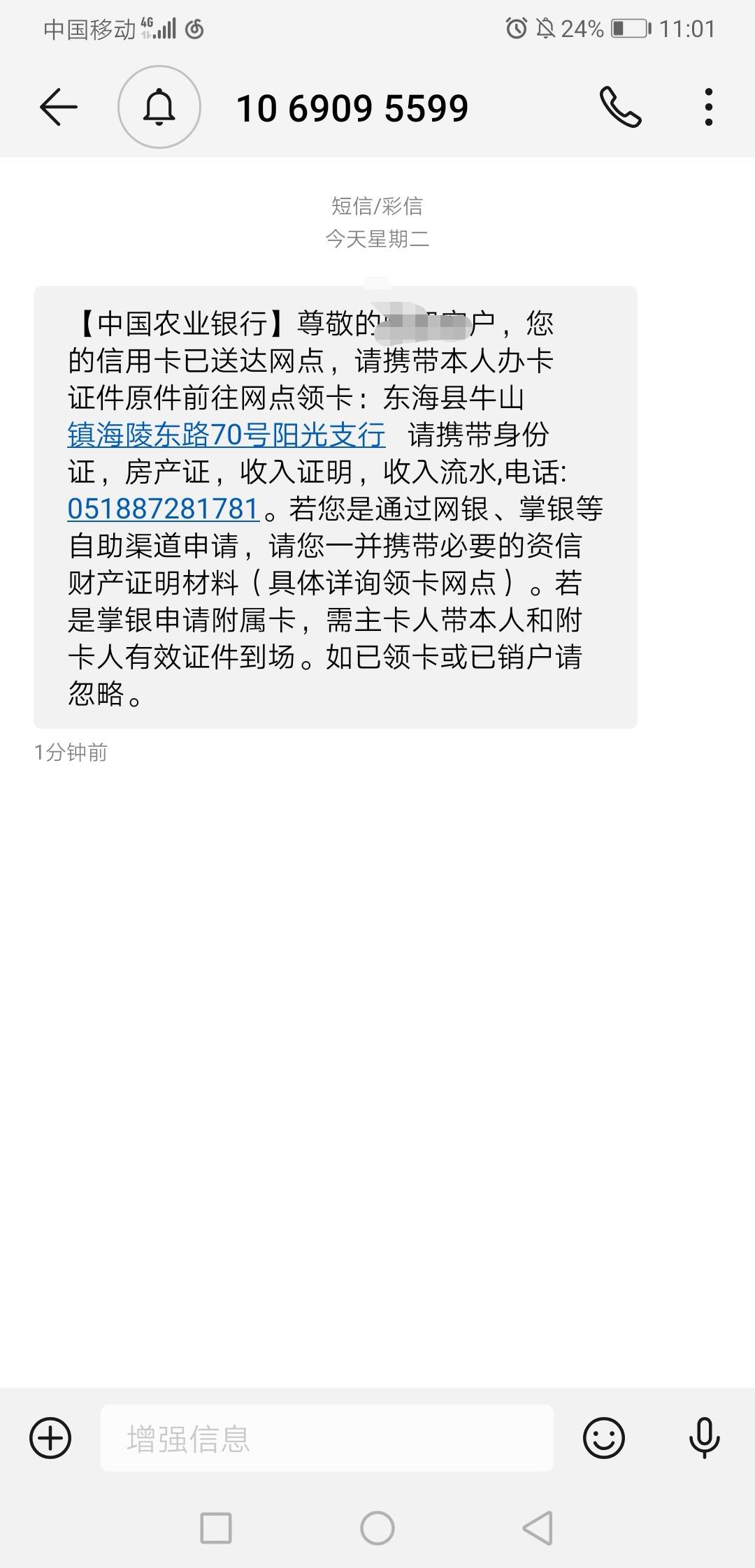Open the plus attachment button
The image size is (755, 1568).
[x=50, y=1438]
